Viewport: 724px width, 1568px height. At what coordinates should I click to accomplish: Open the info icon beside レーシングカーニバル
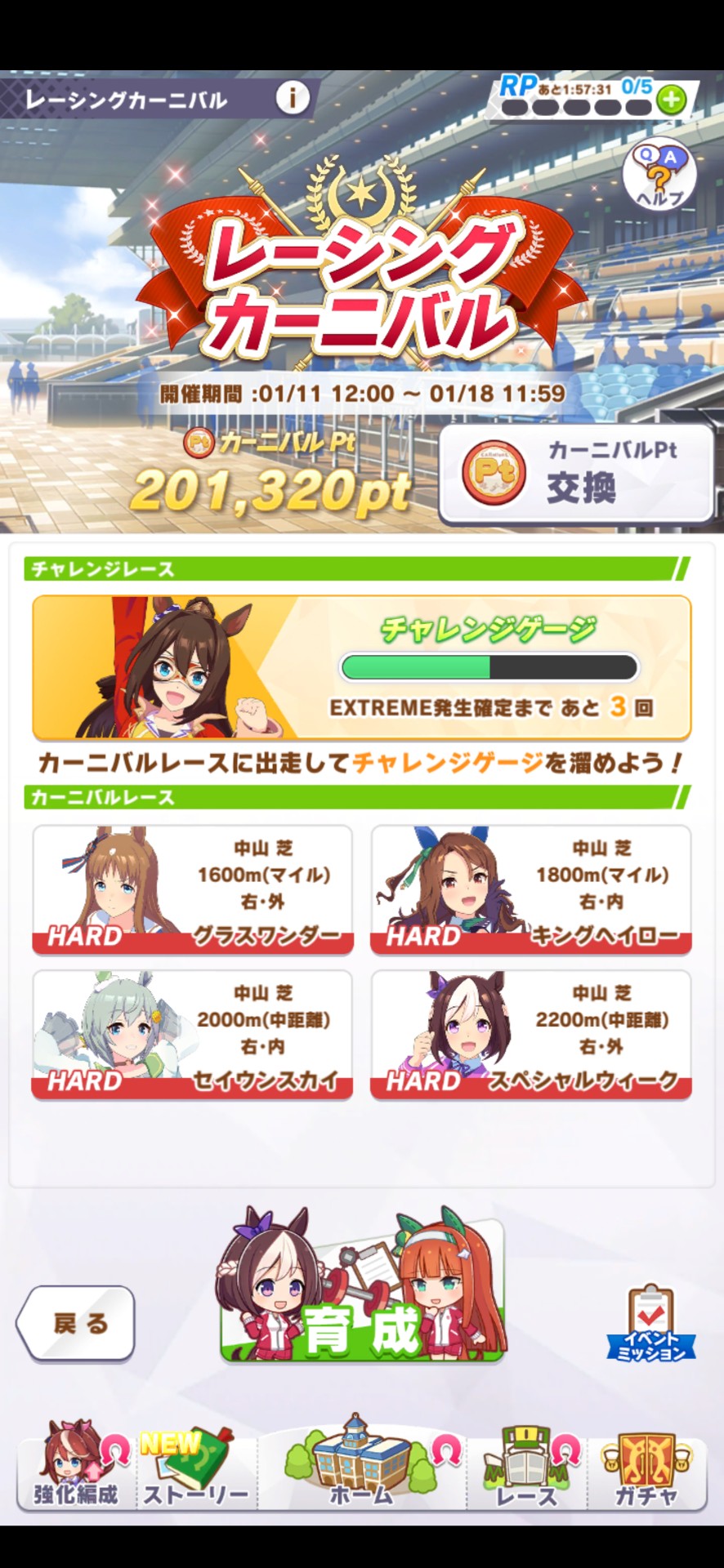click(x=292, y=99)
